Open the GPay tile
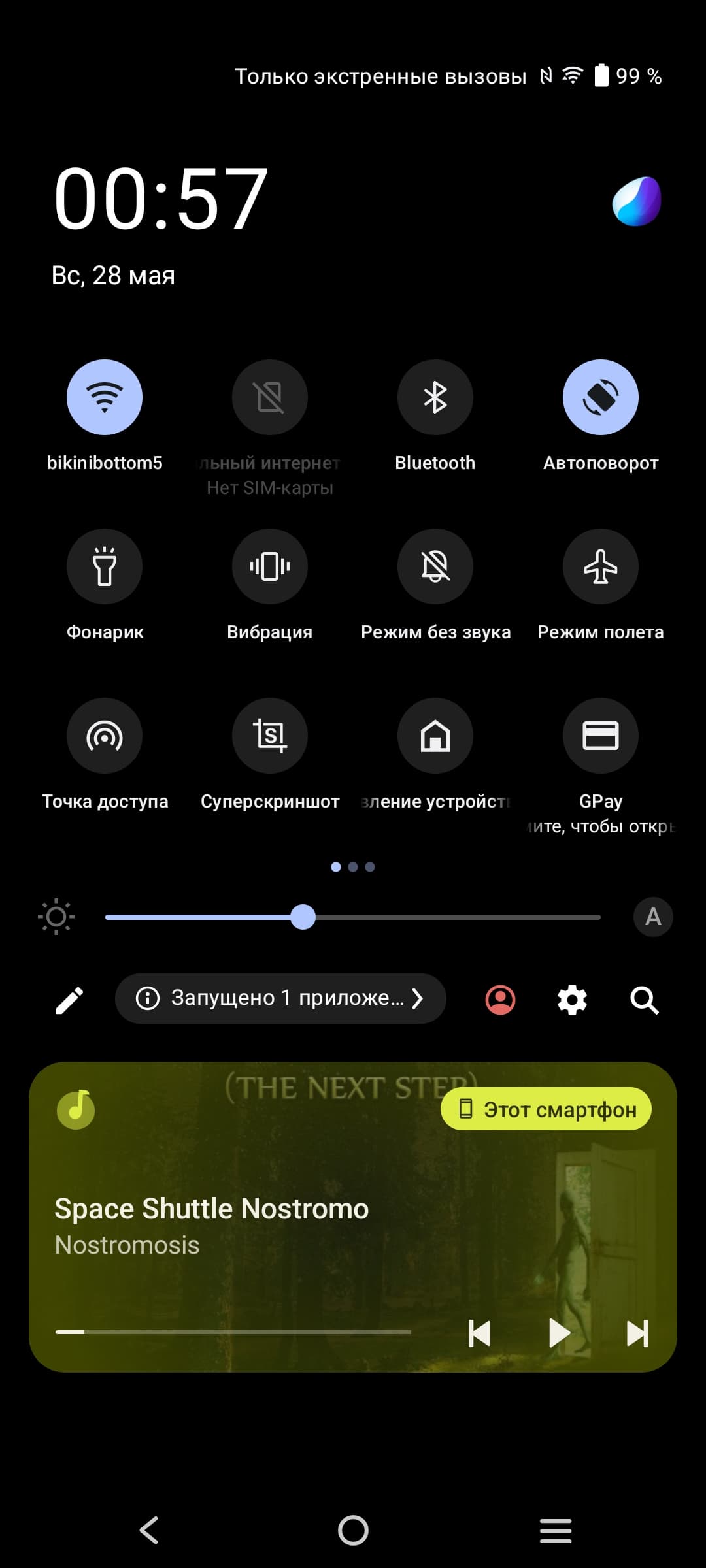This screenshot has height=1568, width=706. [x=600, y=736]
